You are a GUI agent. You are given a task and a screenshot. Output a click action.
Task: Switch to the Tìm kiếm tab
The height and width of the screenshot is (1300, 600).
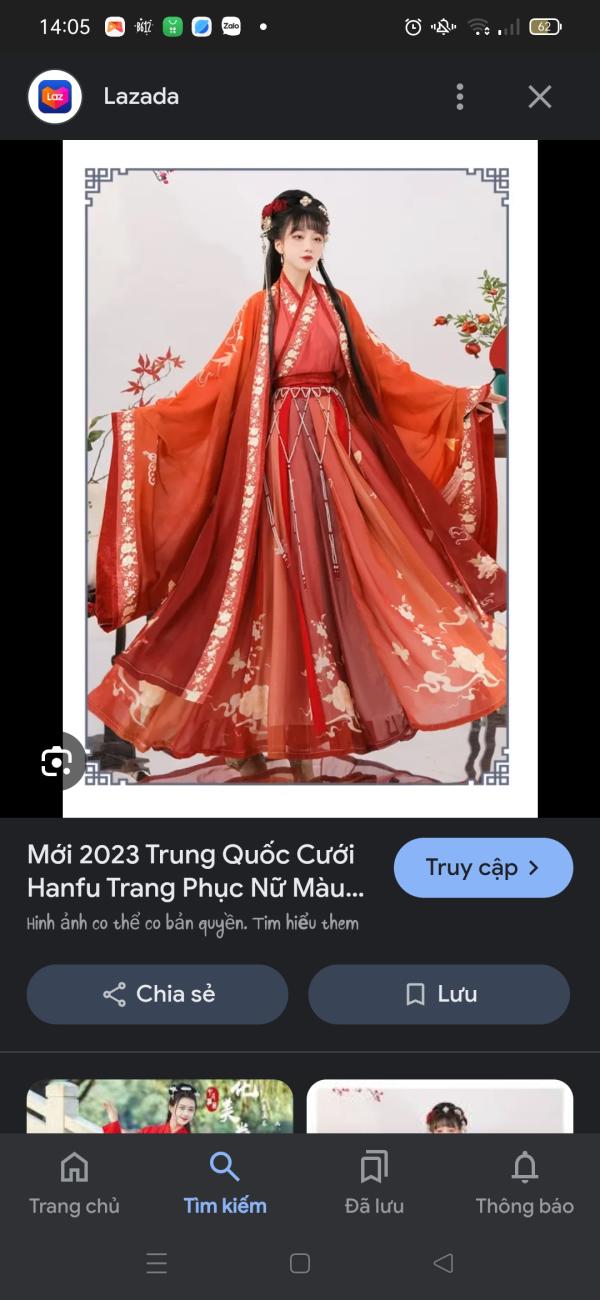click(225, 1183)
